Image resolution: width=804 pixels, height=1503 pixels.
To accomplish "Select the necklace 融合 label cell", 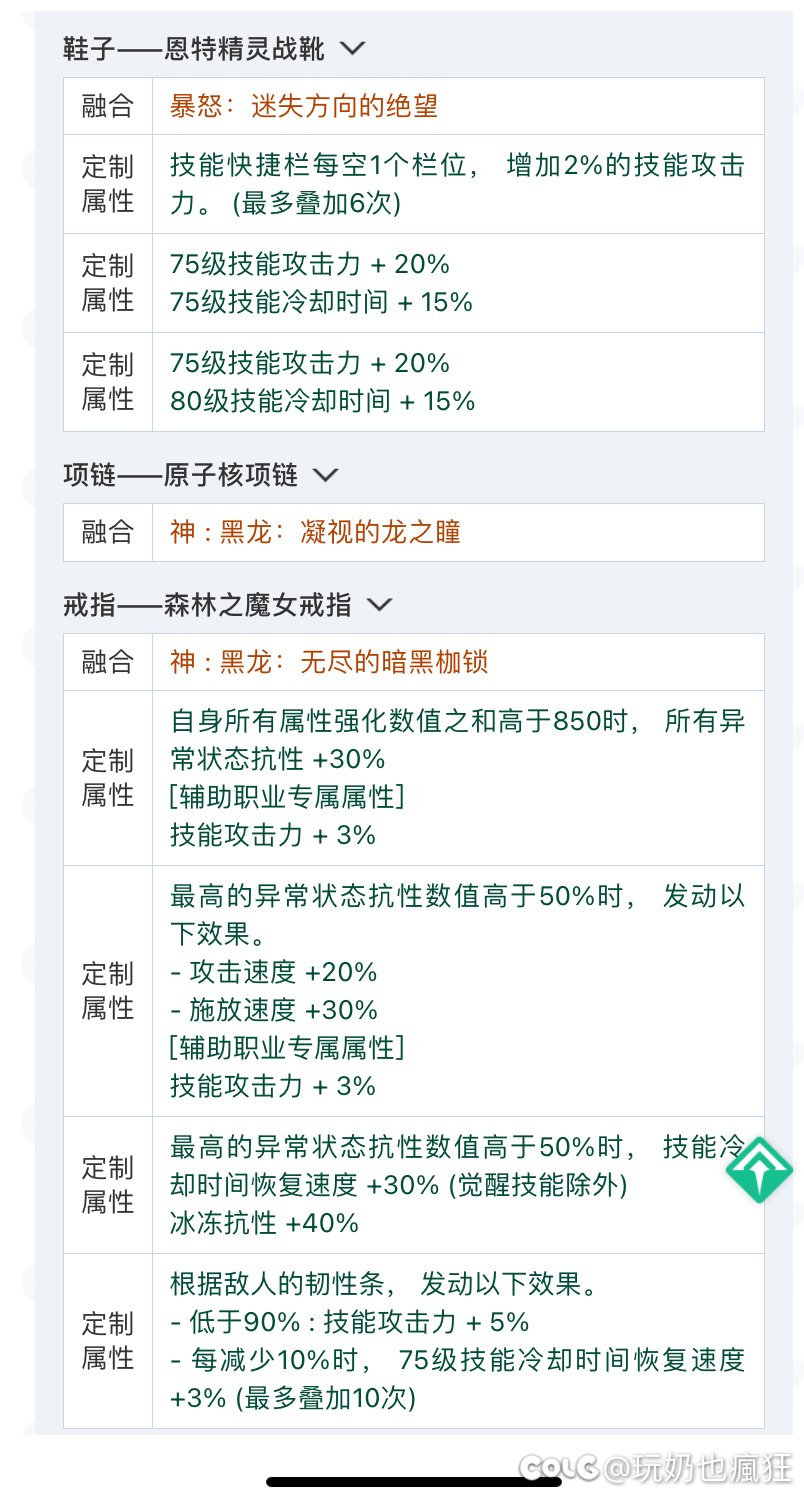I will pos(106,533).
